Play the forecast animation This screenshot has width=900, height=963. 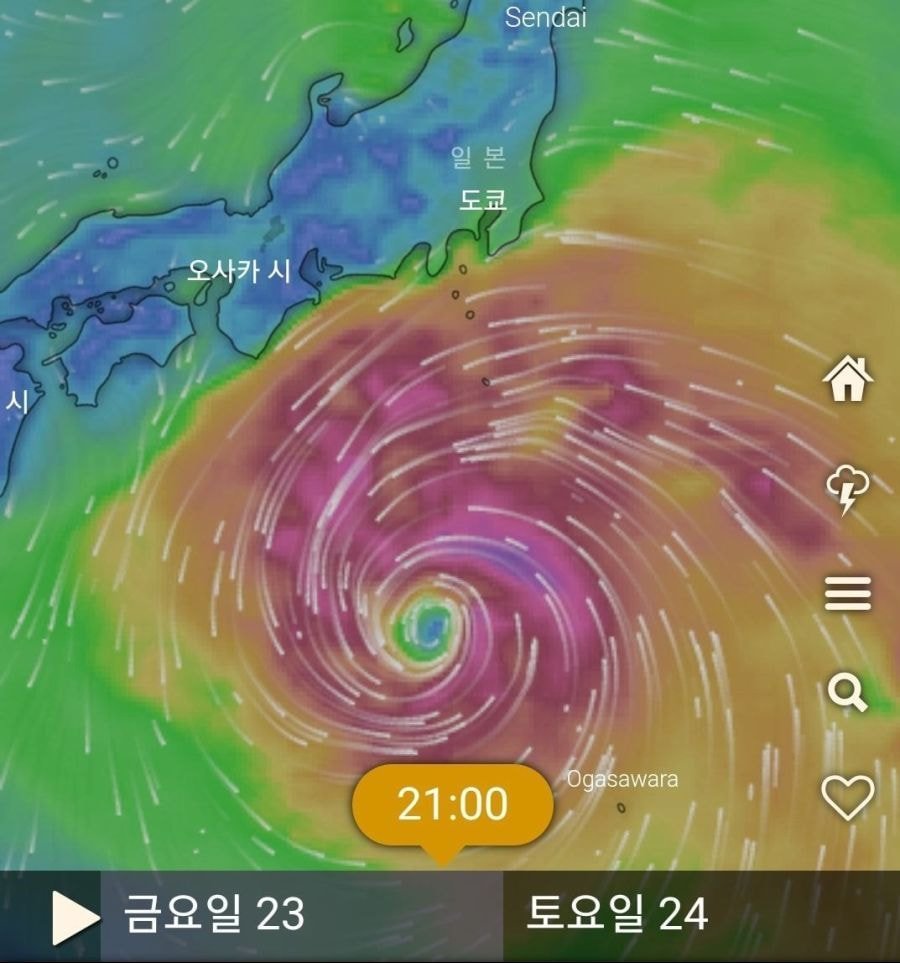[x=75, y=916]
